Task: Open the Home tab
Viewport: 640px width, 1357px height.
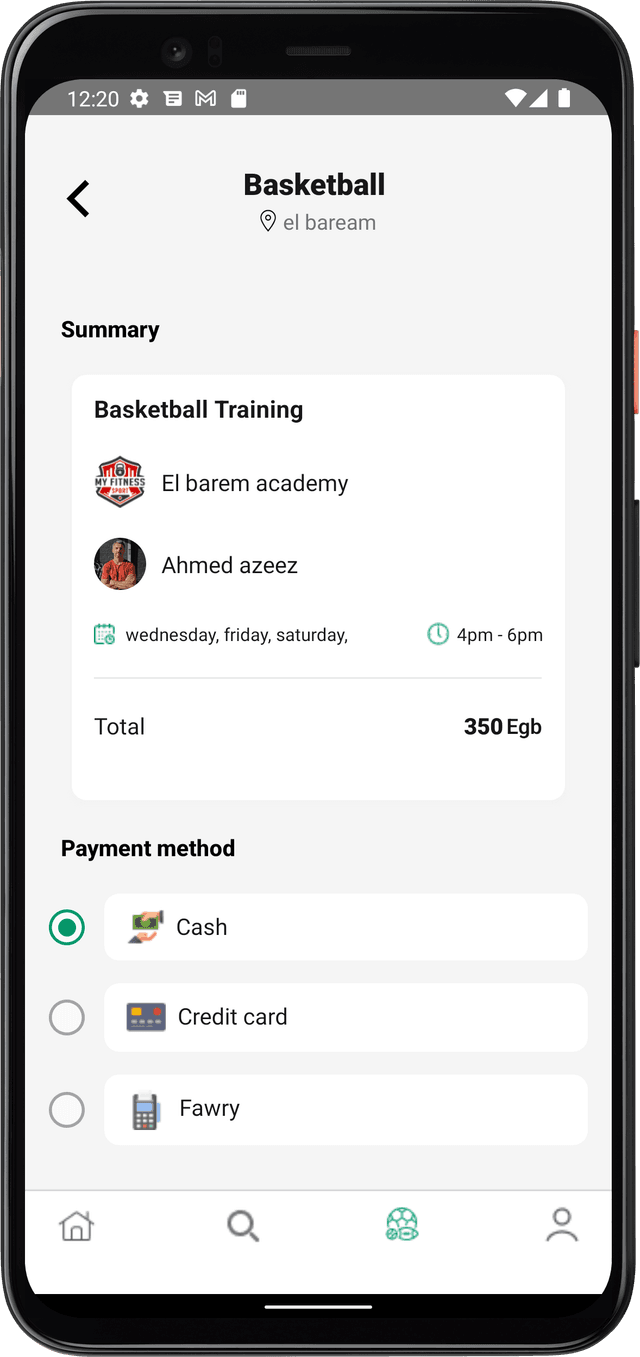Action: point(76,1225)
